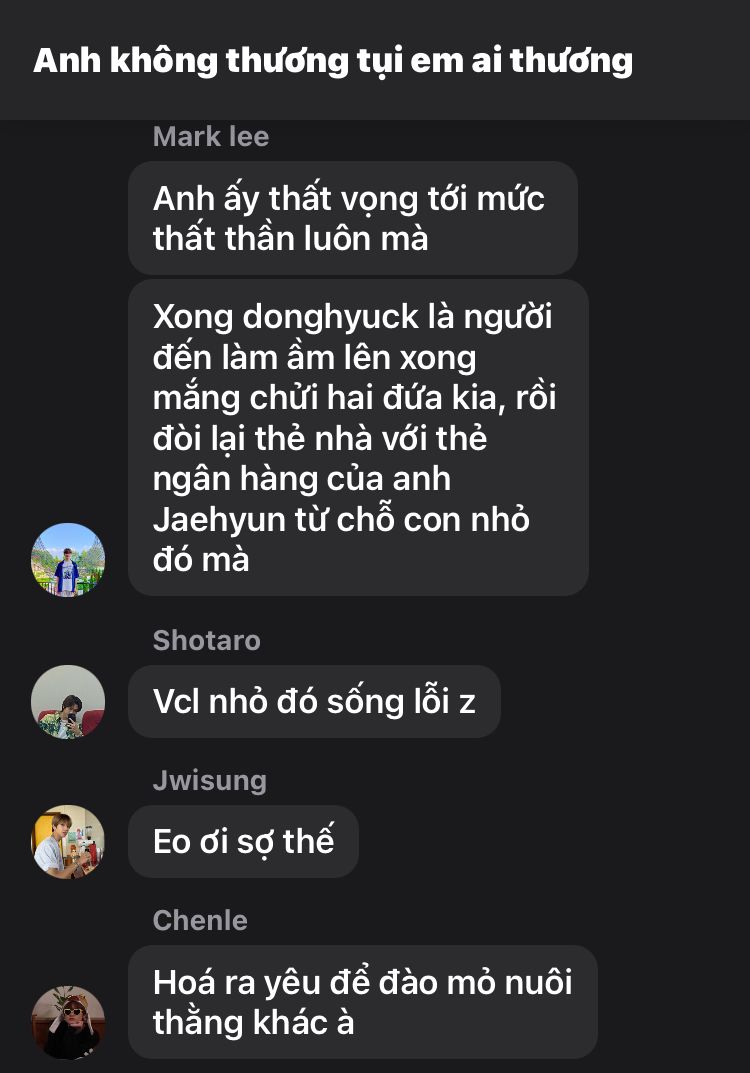
Task: Open Chenle's avatar
Action: (x=68, y=1022)
